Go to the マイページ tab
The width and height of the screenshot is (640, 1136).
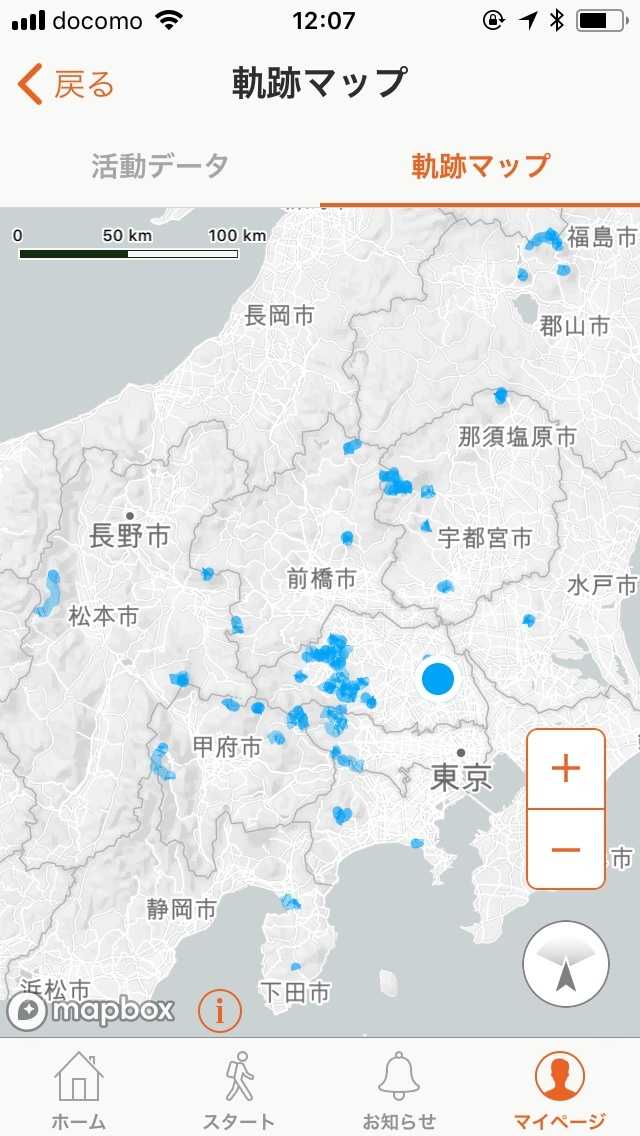(559, 1088)
